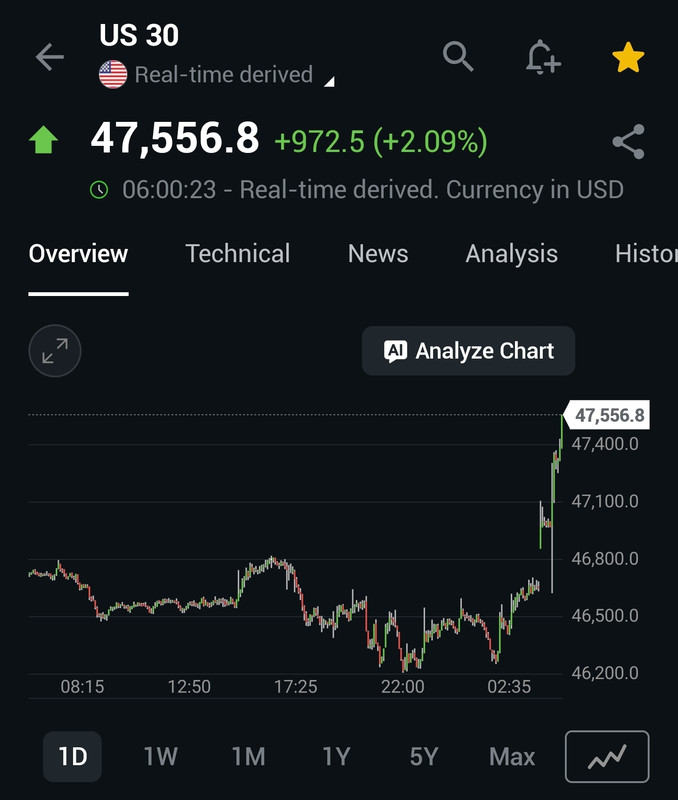678x800 pixels.
Task: Switch to the Analysis tab
Action: [x=511, y=254]
